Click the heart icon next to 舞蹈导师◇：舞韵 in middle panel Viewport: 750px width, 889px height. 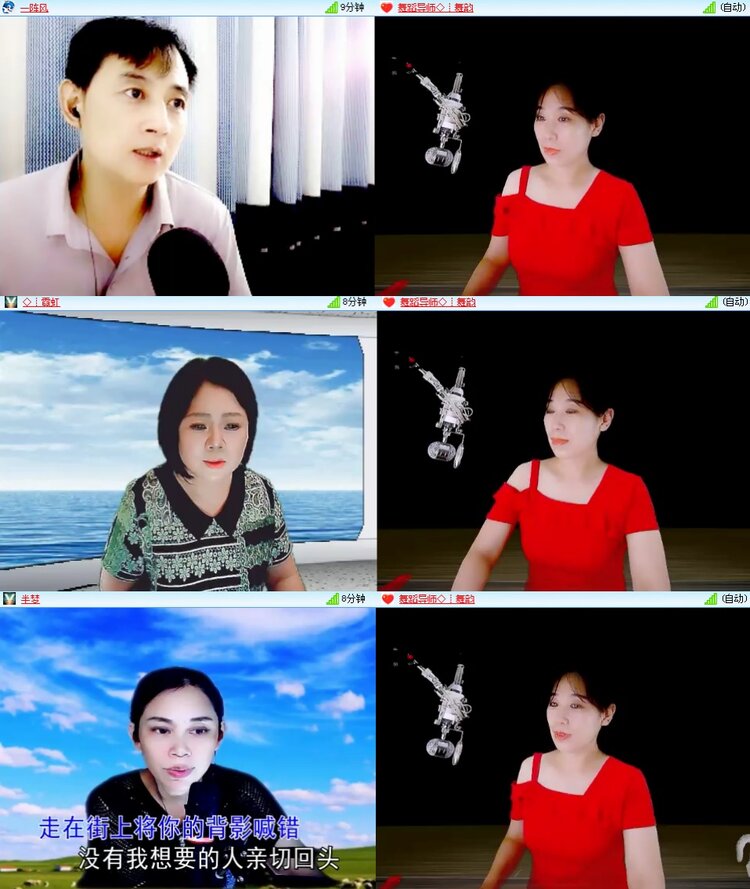pos(390,302)
